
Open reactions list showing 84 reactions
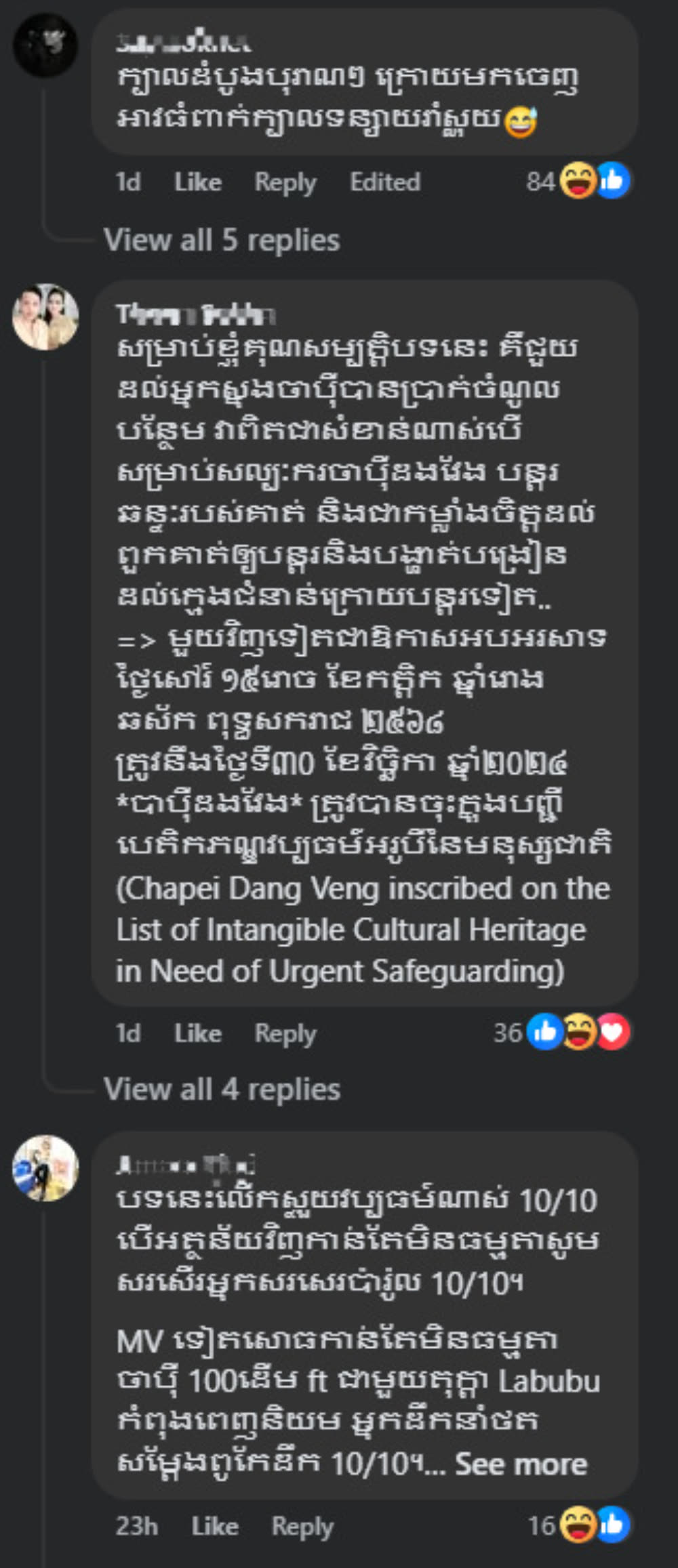[x=578, y=181]
